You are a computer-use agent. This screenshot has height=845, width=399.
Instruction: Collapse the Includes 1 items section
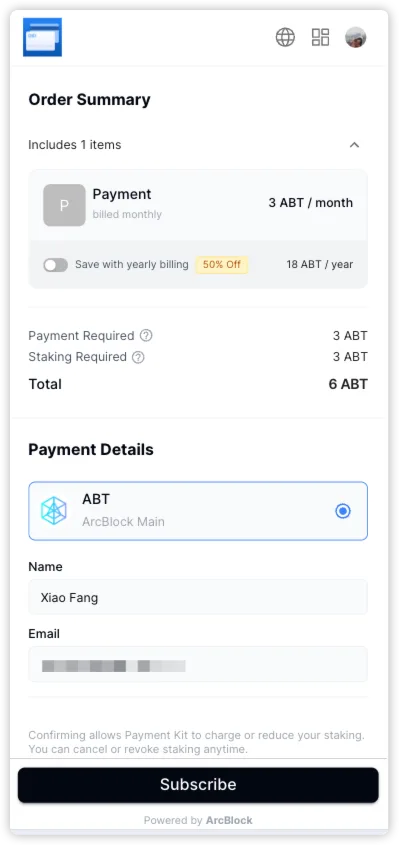click(x=354, y=144)
